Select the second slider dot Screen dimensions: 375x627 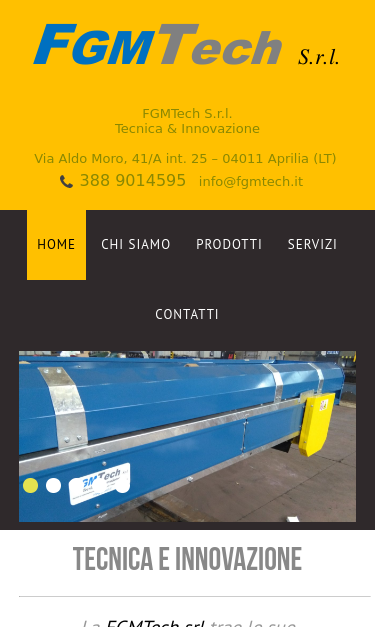click(x=54, y=485)
